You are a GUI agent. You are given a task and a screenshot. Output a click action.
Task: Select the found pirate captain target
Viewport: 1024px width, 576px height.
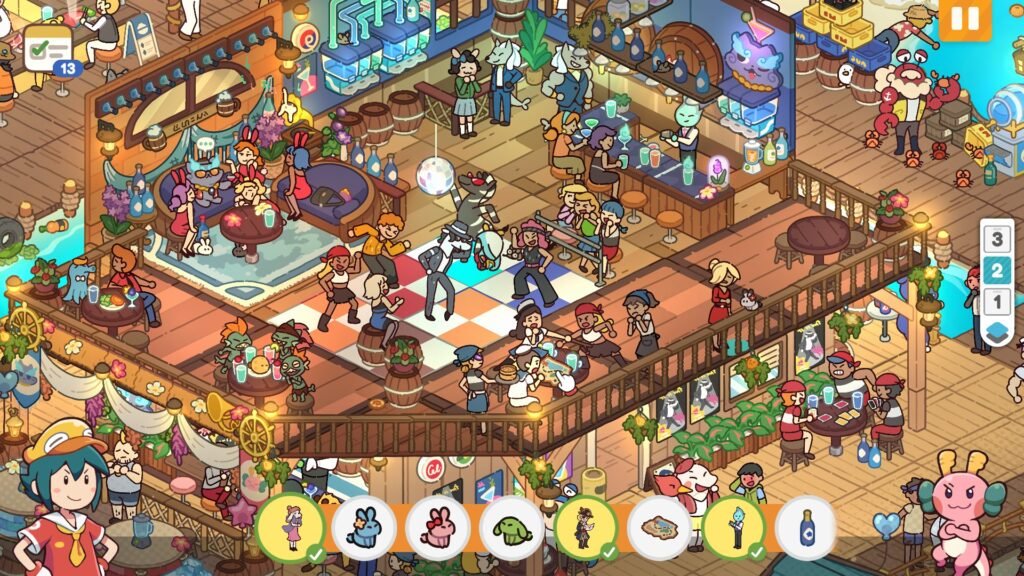tap(586, 527)
